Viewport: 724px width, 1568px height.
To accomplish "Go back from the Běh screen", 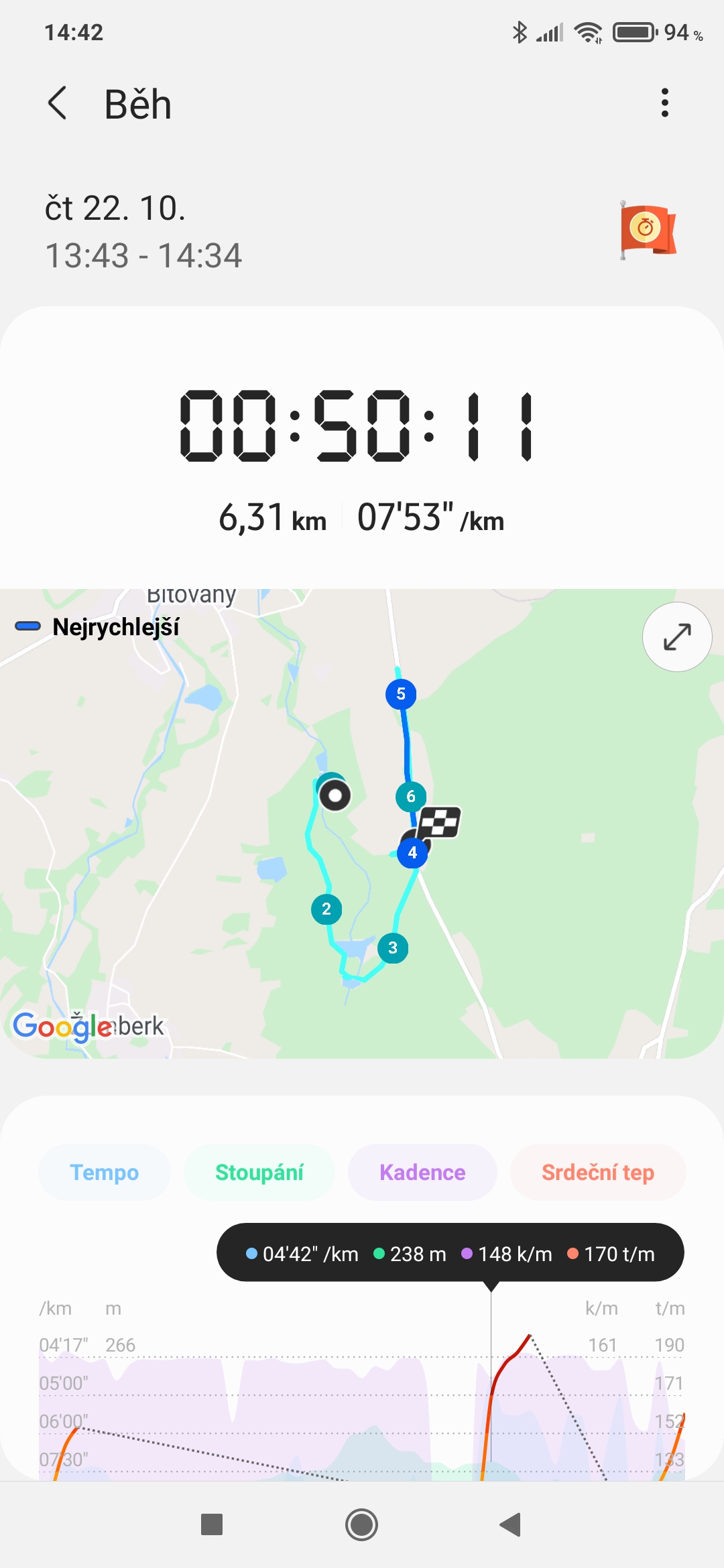I will point(58,103).
